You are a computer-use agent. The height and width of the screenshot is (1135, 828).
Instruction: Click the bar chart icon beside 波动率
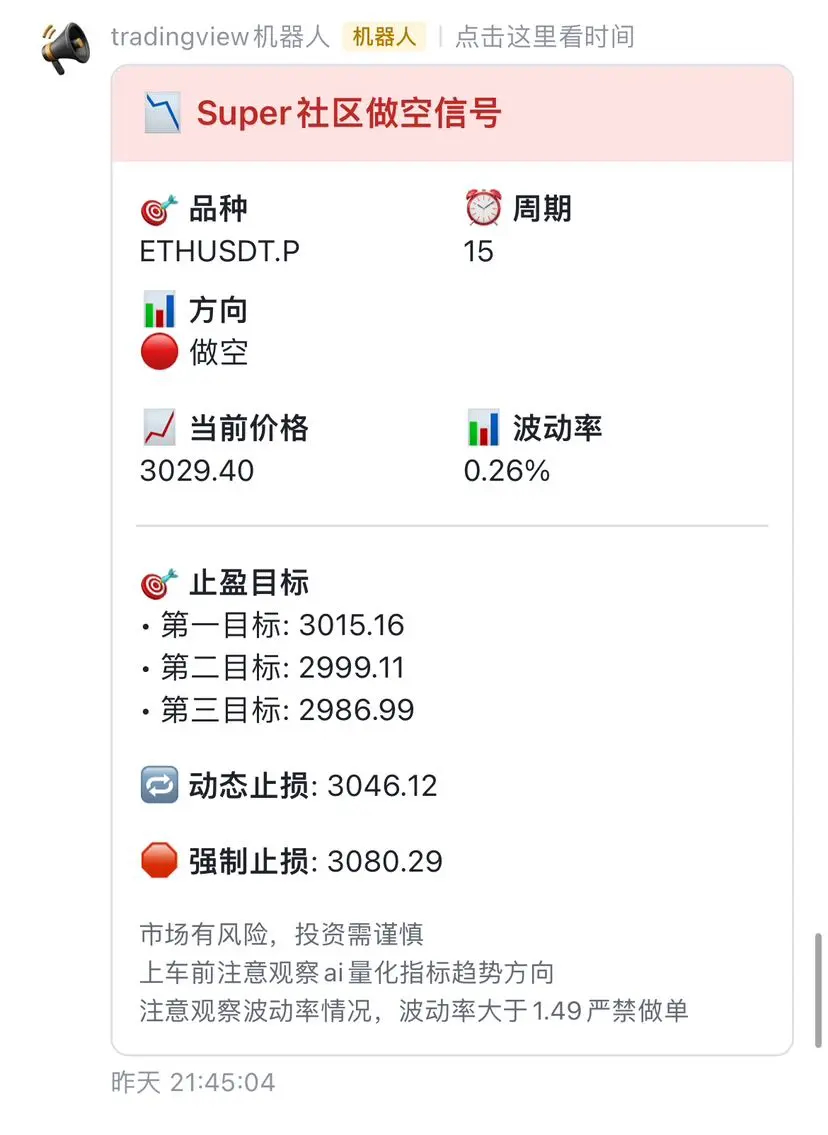click(x=486, y=428)
